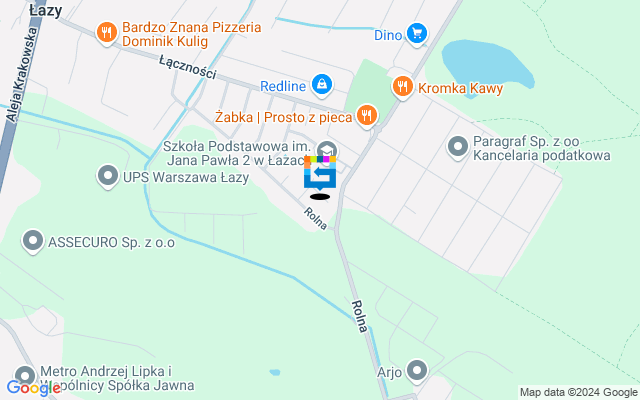The height and width of the screenshot is (400, 640).
Task: Open the Metro Andrzej Lipka marker
Action: pos(23,371)
